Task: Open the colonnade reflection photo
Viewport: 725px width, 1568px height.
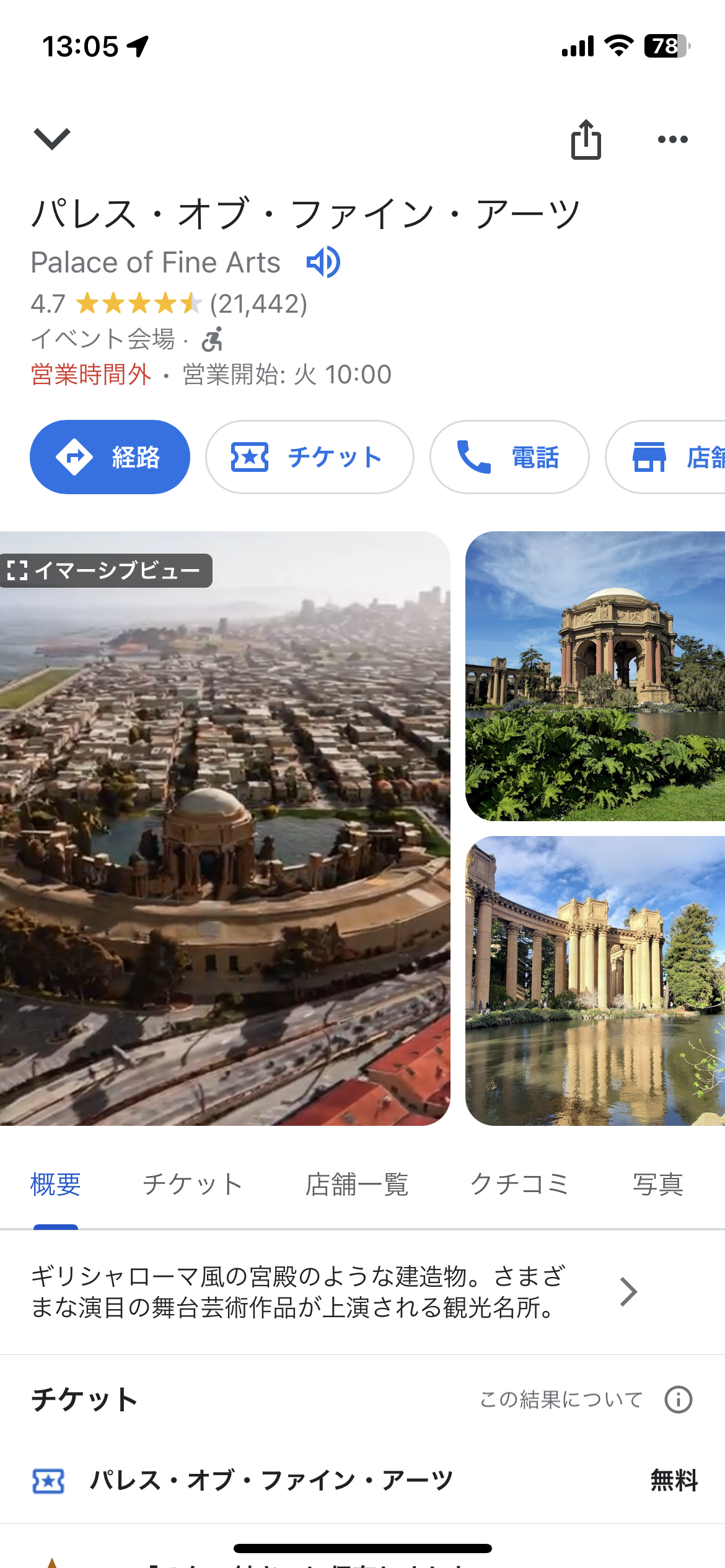Action: (595, 980)
